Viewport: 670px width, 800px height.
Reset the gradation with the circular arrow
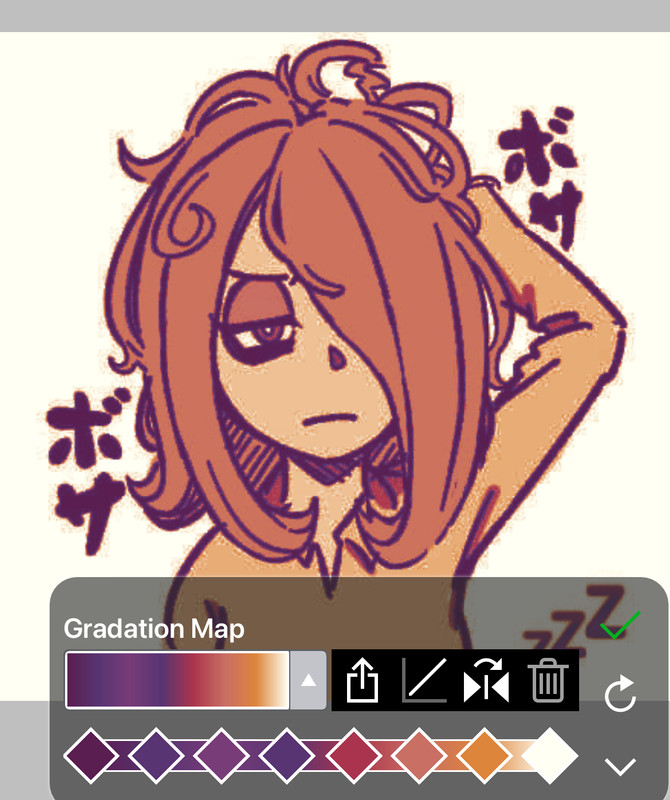click(x=621, y=693)
